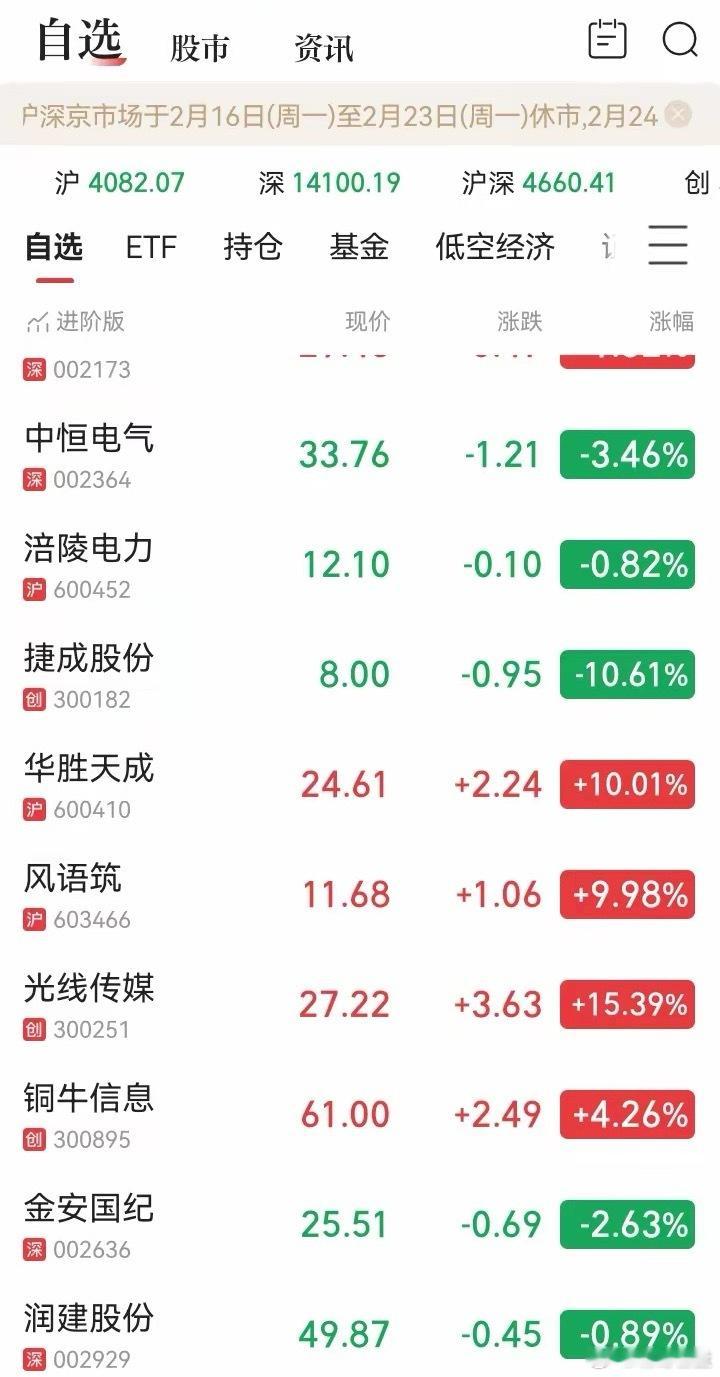View 华胜天成 stock details
Image resolution: width=720 pixels, height=1377 pixels.
[86, 770]
